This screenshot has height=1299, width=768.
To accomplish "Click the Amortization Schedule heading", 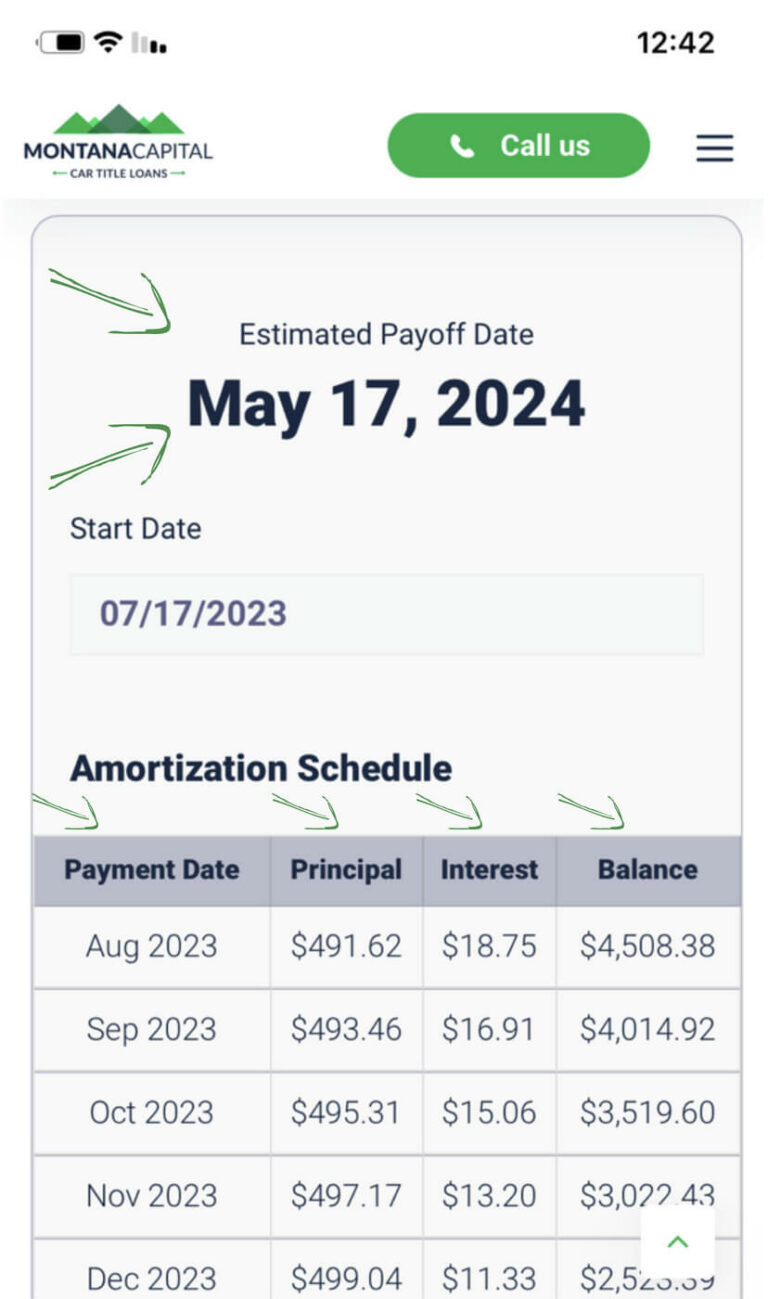I will pos(260,768).
